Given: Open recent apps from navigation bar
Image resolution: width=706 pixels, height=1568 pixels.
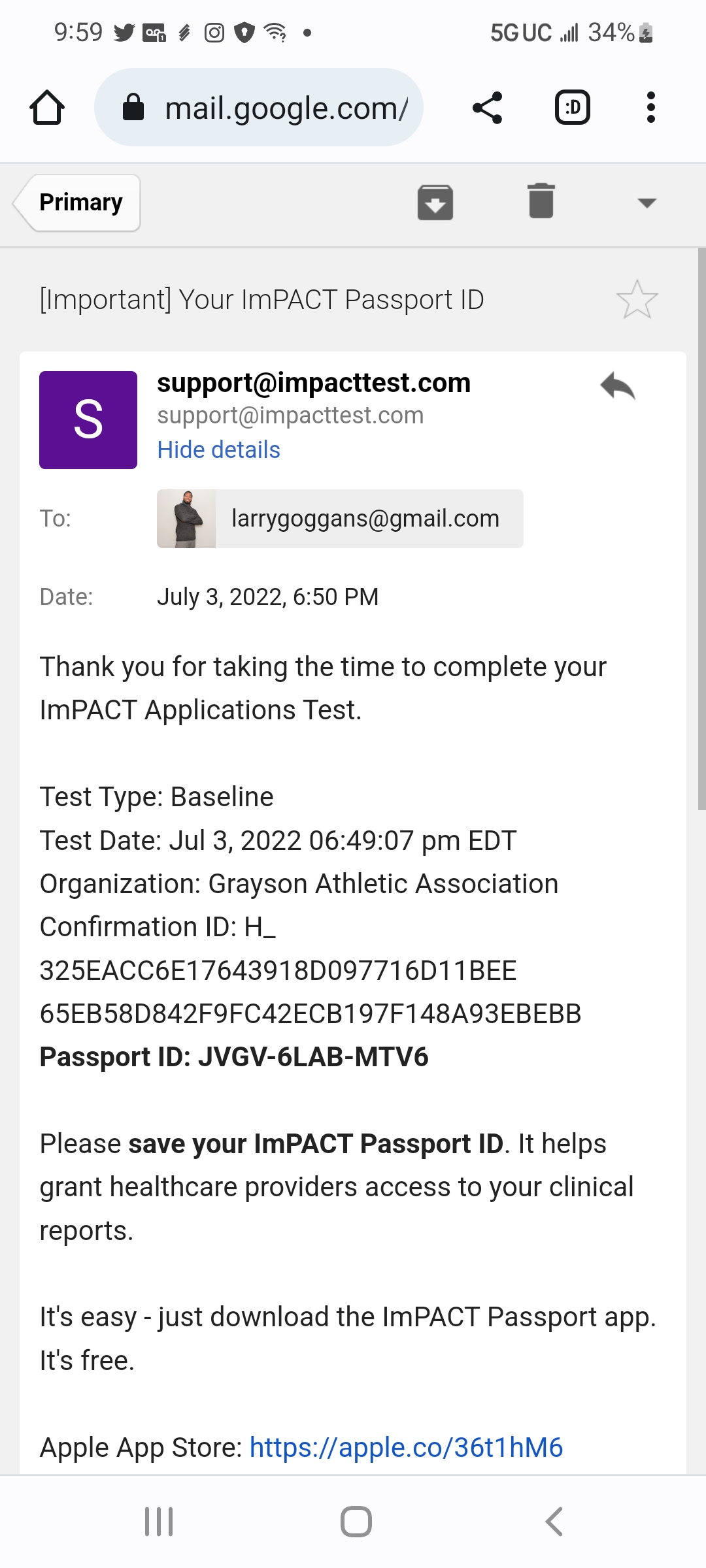Looking at the screenshot, I should click(159, 1521).
